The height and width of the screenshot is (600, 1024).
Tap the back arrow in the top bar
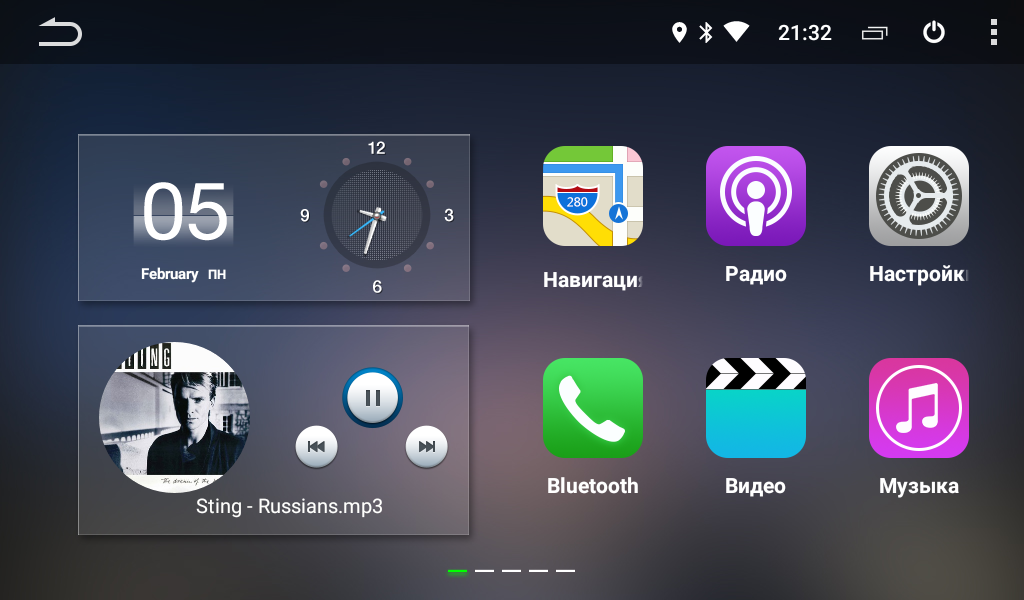coord(60,33)
